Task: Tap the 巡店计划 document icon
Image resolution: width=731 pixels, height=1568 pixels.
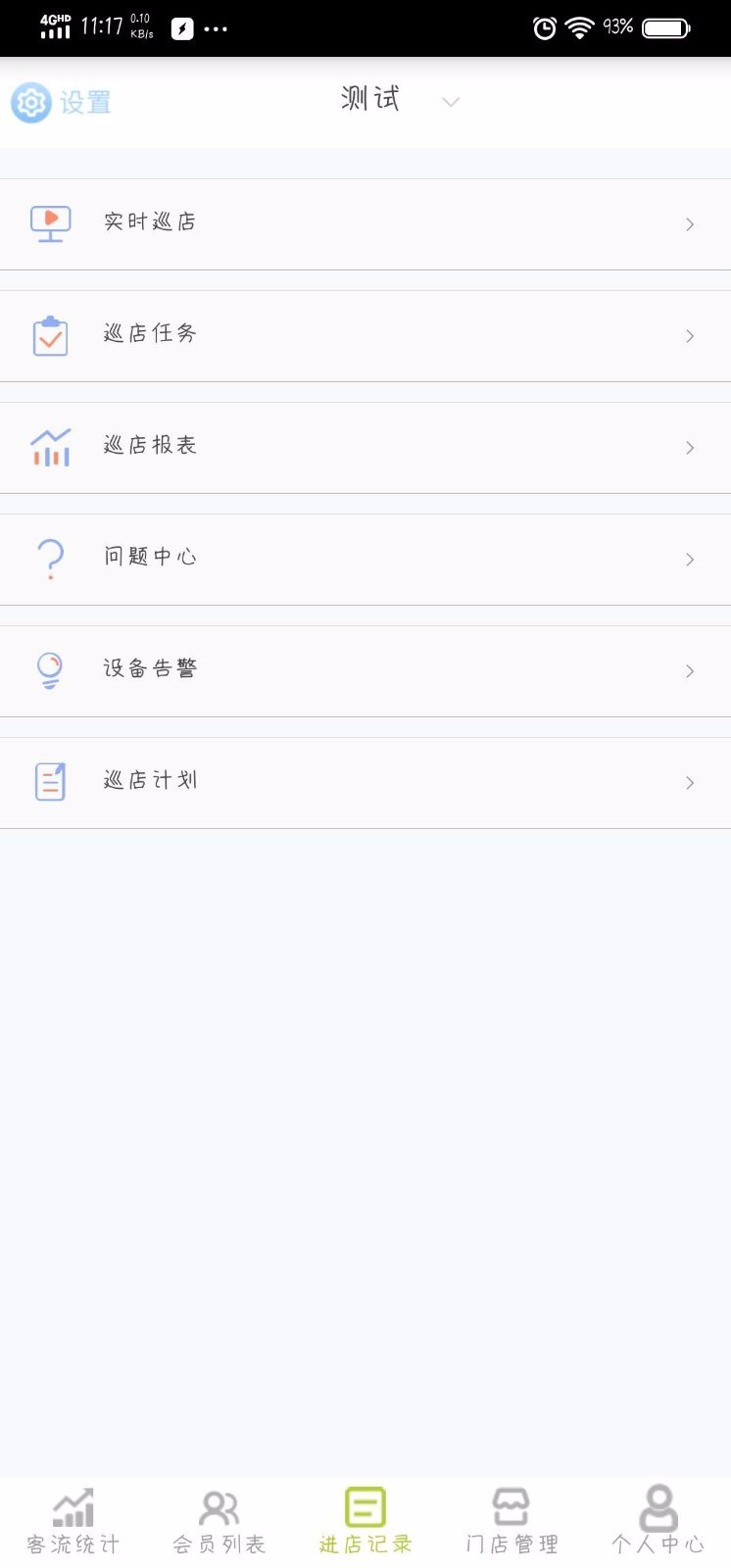Action: (x=50, y=781)
